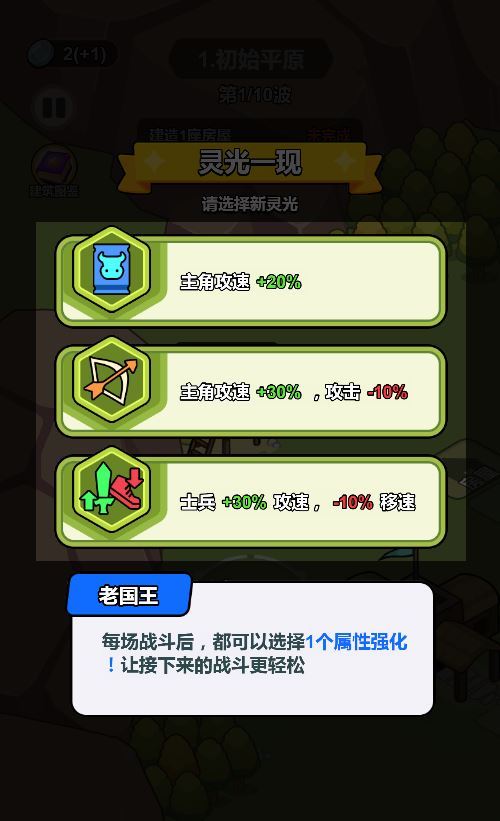500x821 pixels.
Task: Choose 主角攻速 +30%, 攻击 -10% option
Action: point(251,391)
